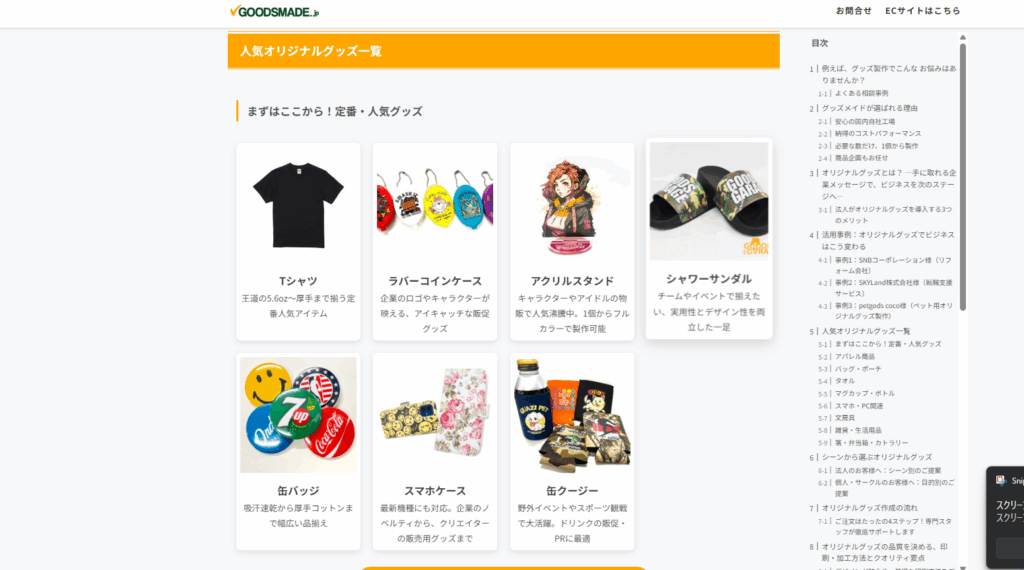Go to 安心の国内自社工場 in contents
The image size is (1024, 570).
864,121
